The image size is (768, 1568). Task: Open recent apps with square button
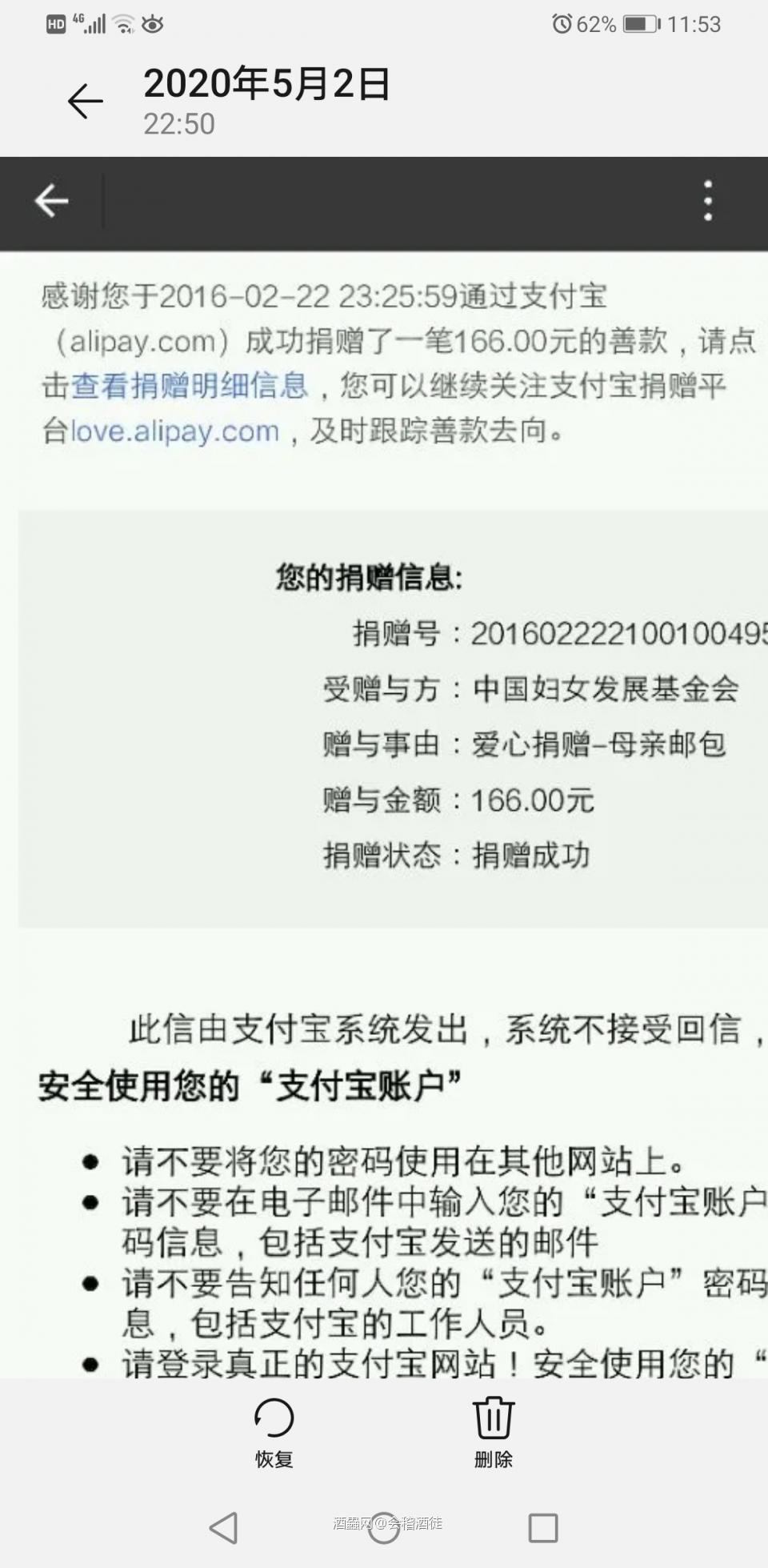pos(542,1527)
